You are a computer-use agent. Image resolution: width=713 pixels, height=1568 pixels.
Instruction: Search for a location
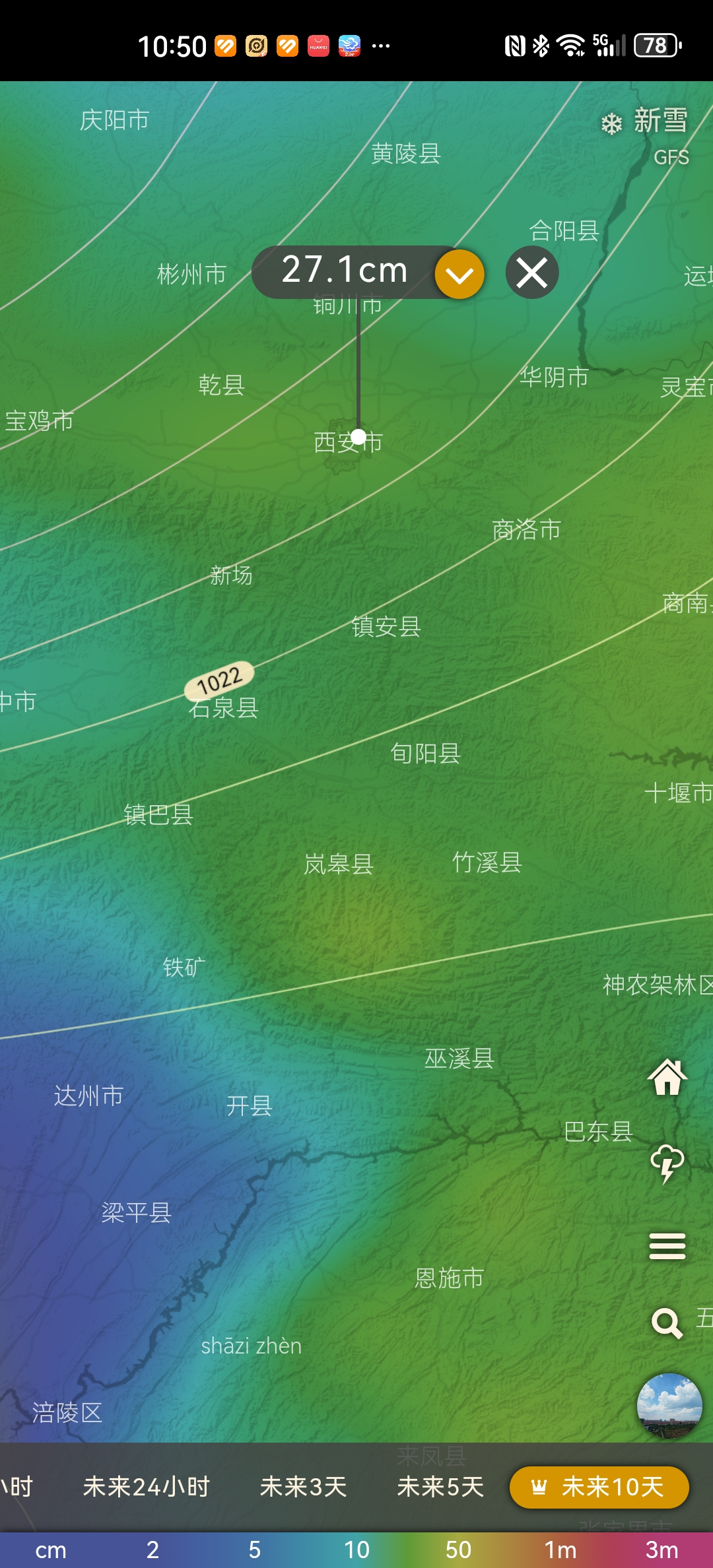tap(667, 1323)
